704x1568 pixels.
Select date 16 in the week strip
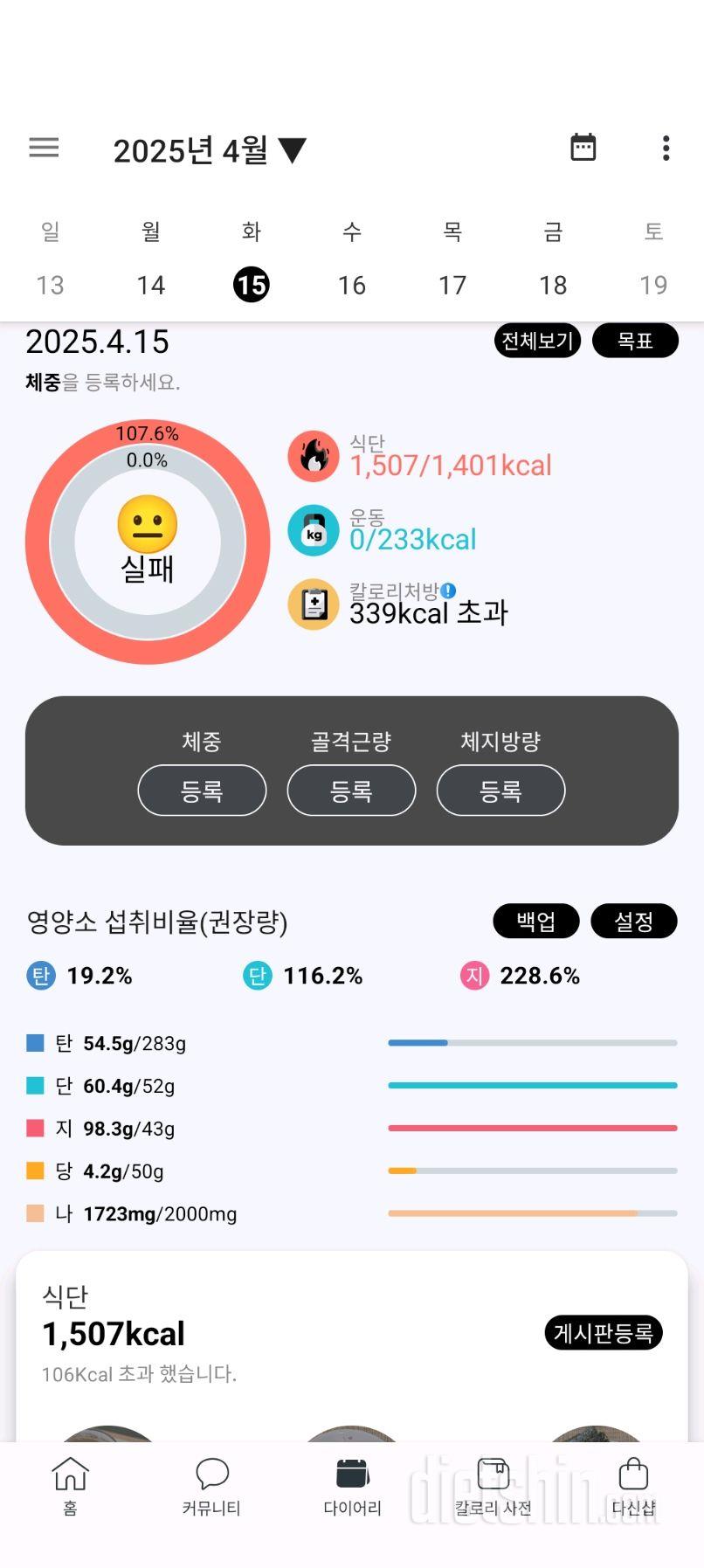pyautogui.click(x=351, y=285)
